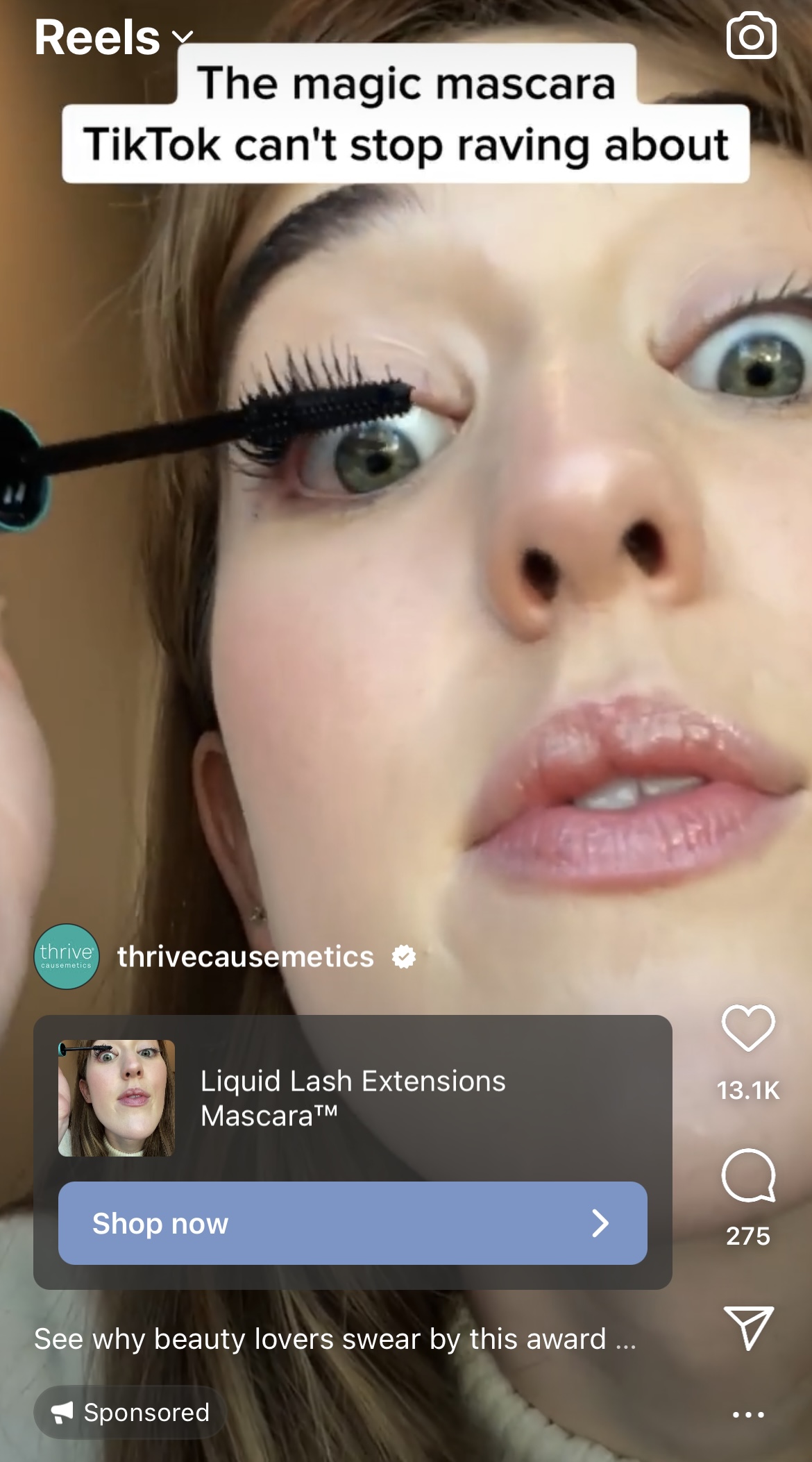Like this reel with the heart icon

[748, 1027]
